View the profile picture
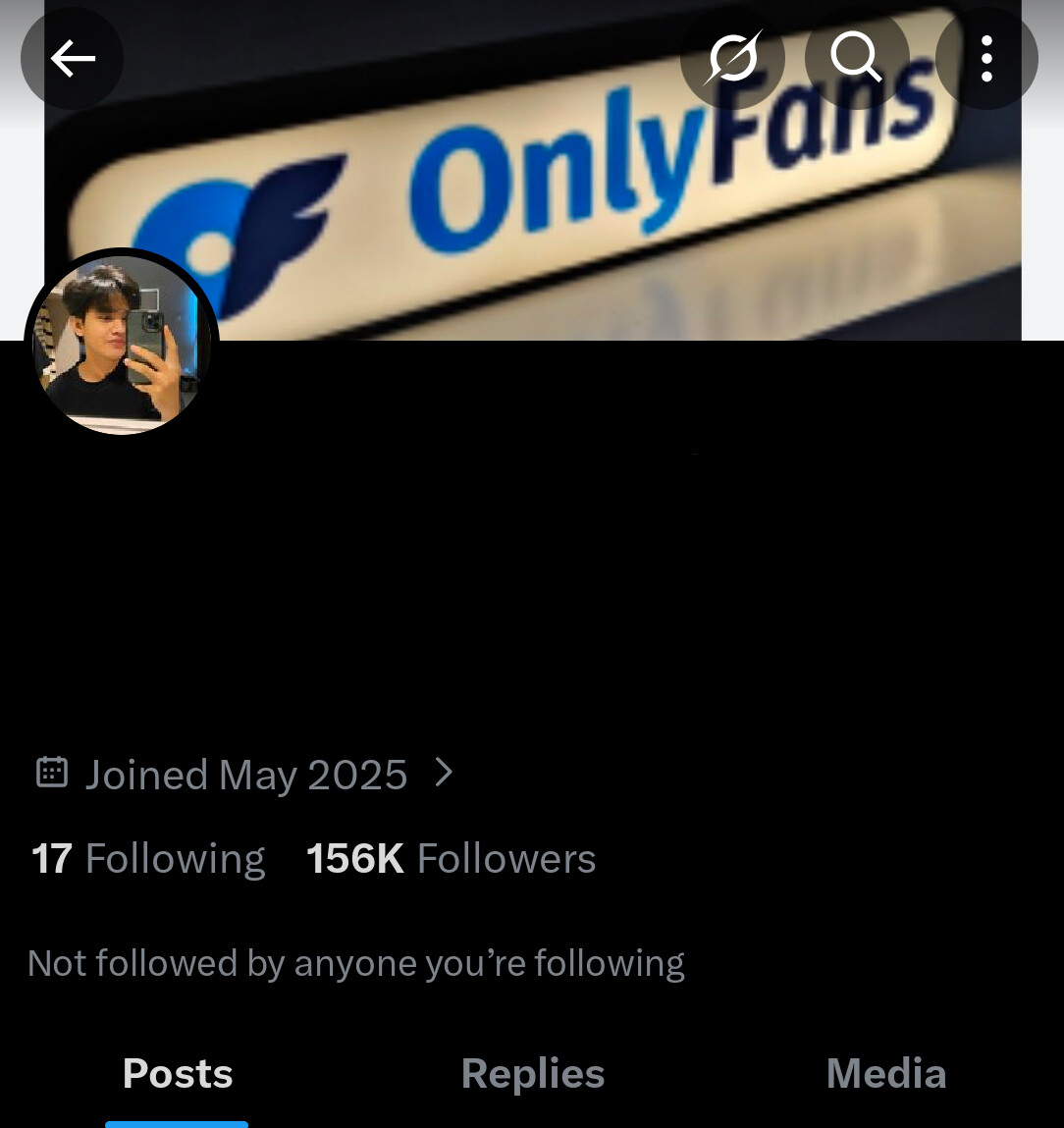Image resolution: width=1064 pixels, height=1128 pixels. (122, 345)
